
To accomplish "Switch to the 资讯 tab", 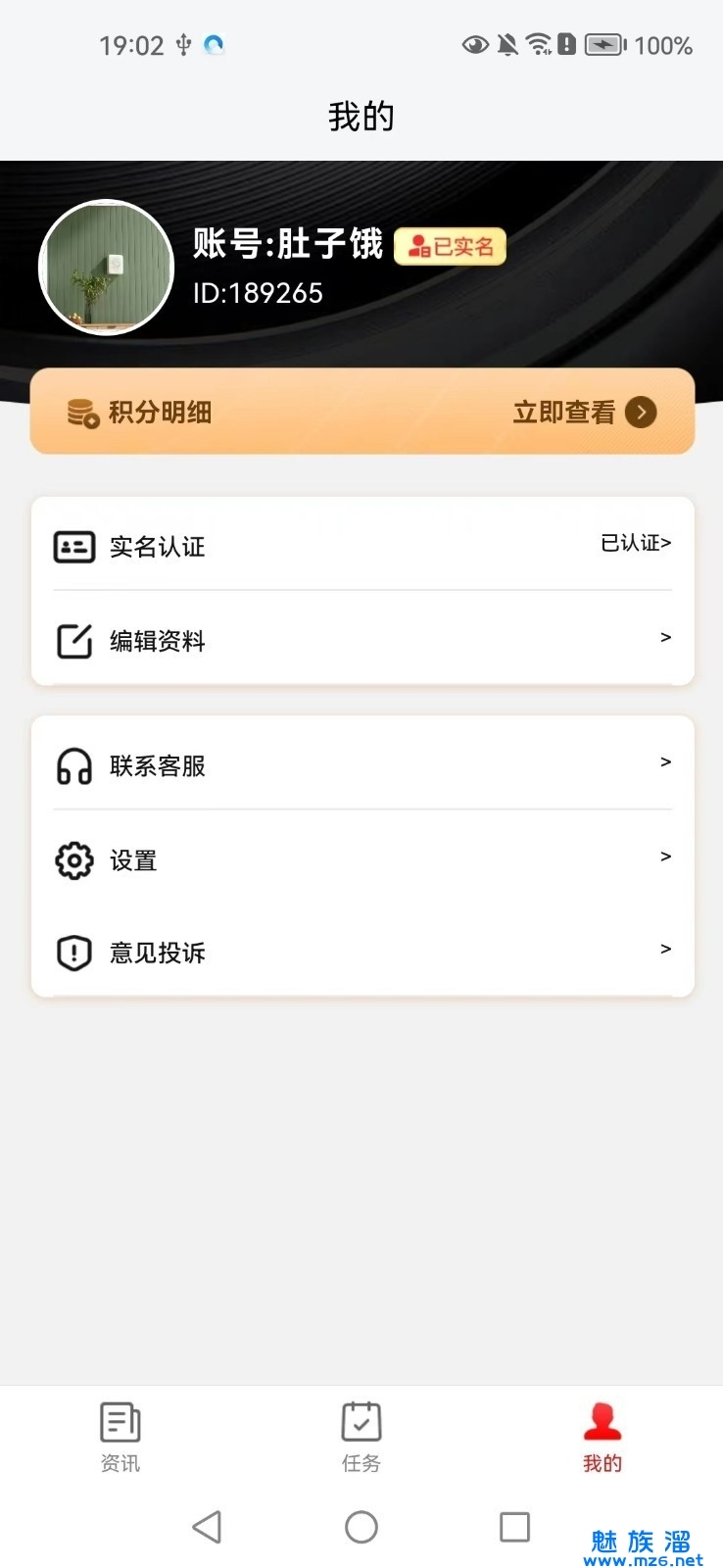I will pyautogui.click(x=120, y=1436).
